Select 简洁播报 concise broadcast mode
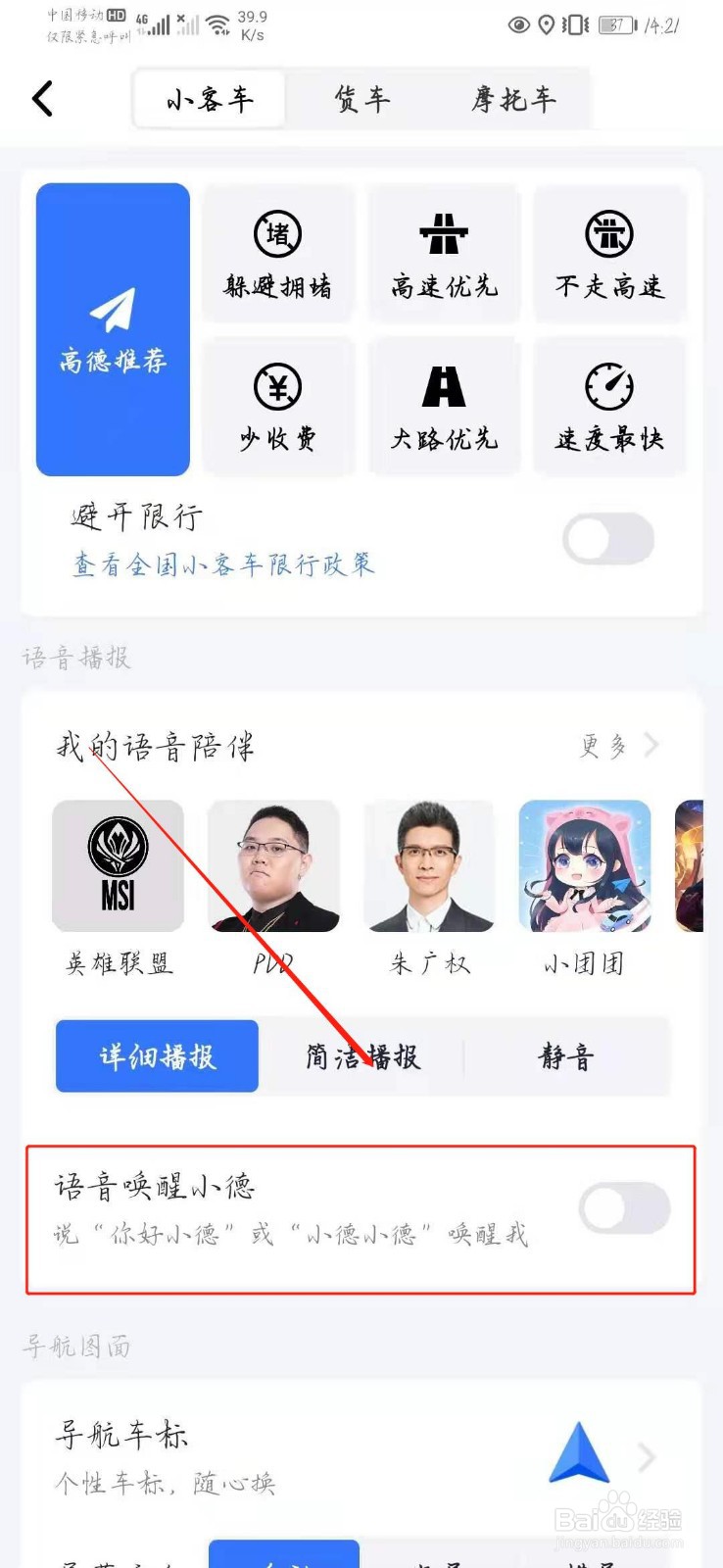723x1568 pixels. (361, 1056)
